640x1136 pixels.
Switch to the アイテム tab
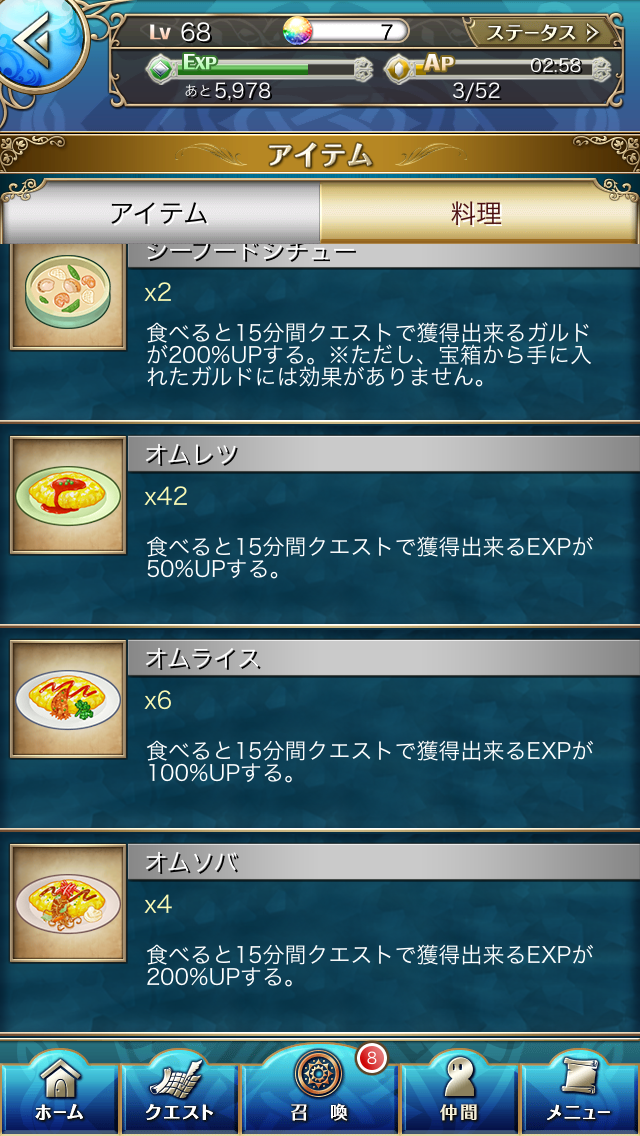click(x=160, y=213)
